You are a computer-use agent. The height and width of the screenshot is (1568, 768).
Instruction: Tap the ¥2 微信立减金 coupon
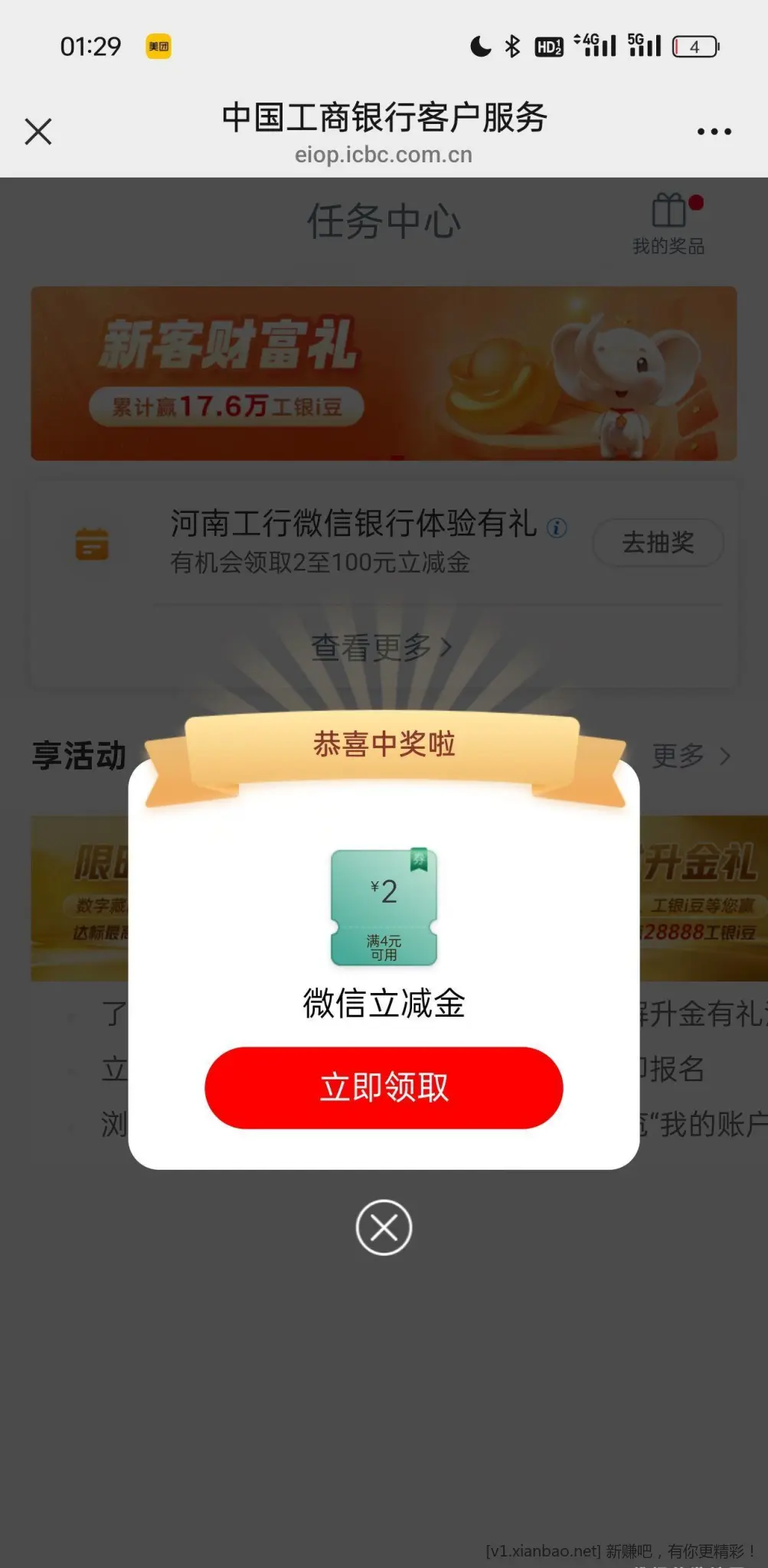(384, 907)
